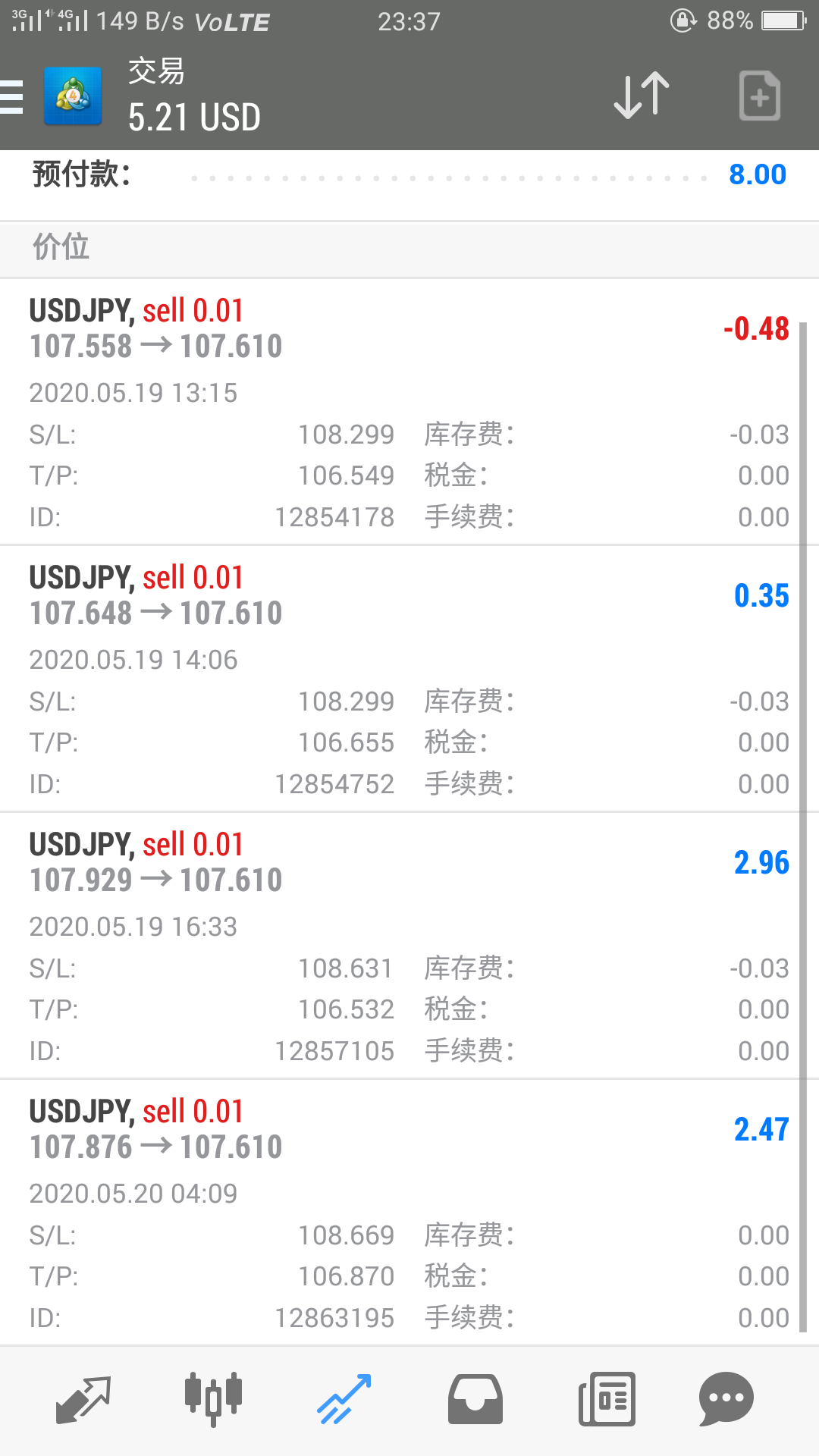Image resolution: width=819 pixels, height=1456 pixels.
Task: Go to the history inbox tab
Action: coord(475,1399)
